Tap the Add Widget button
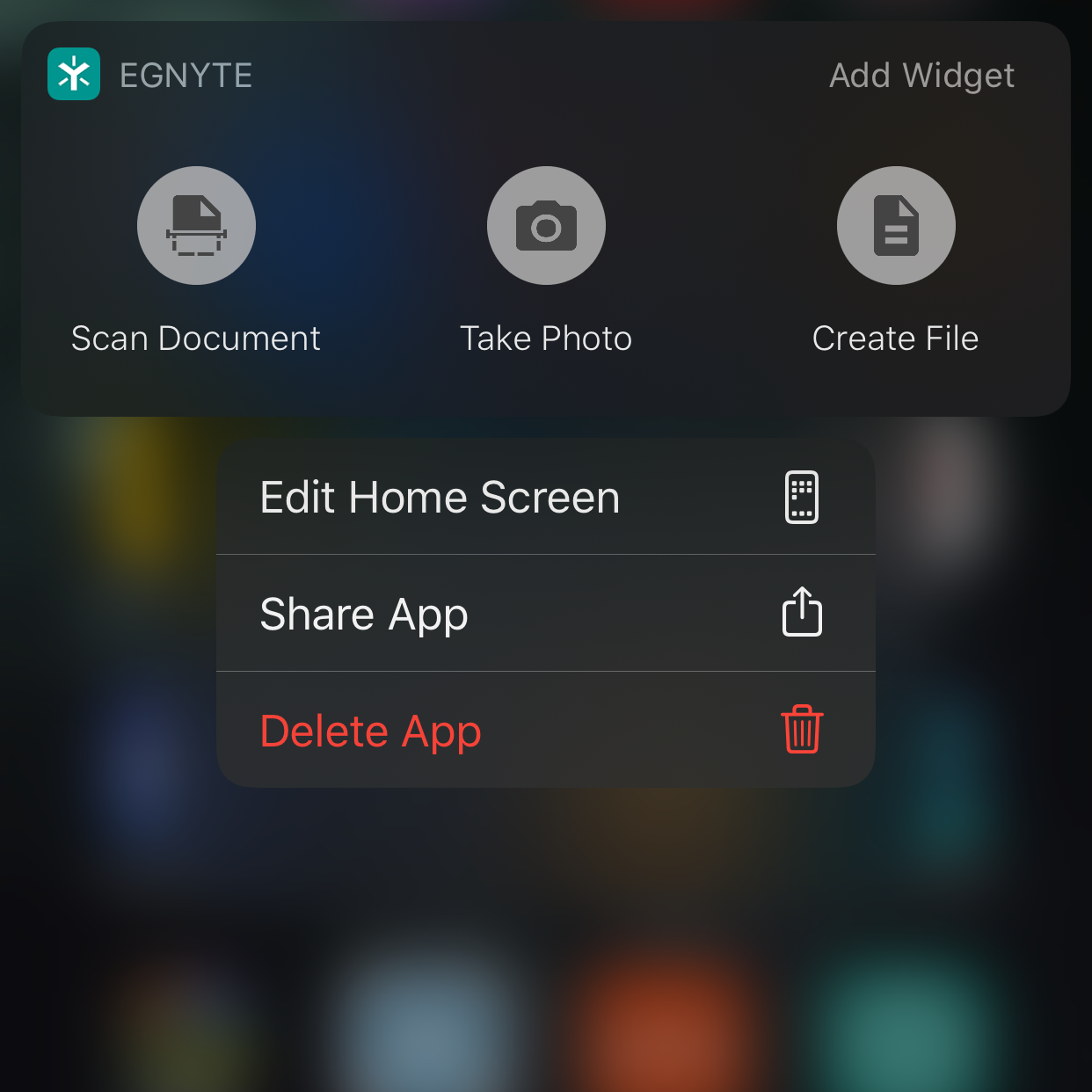The height and width of the screenshot is (1092, 1092). point(921,76)
